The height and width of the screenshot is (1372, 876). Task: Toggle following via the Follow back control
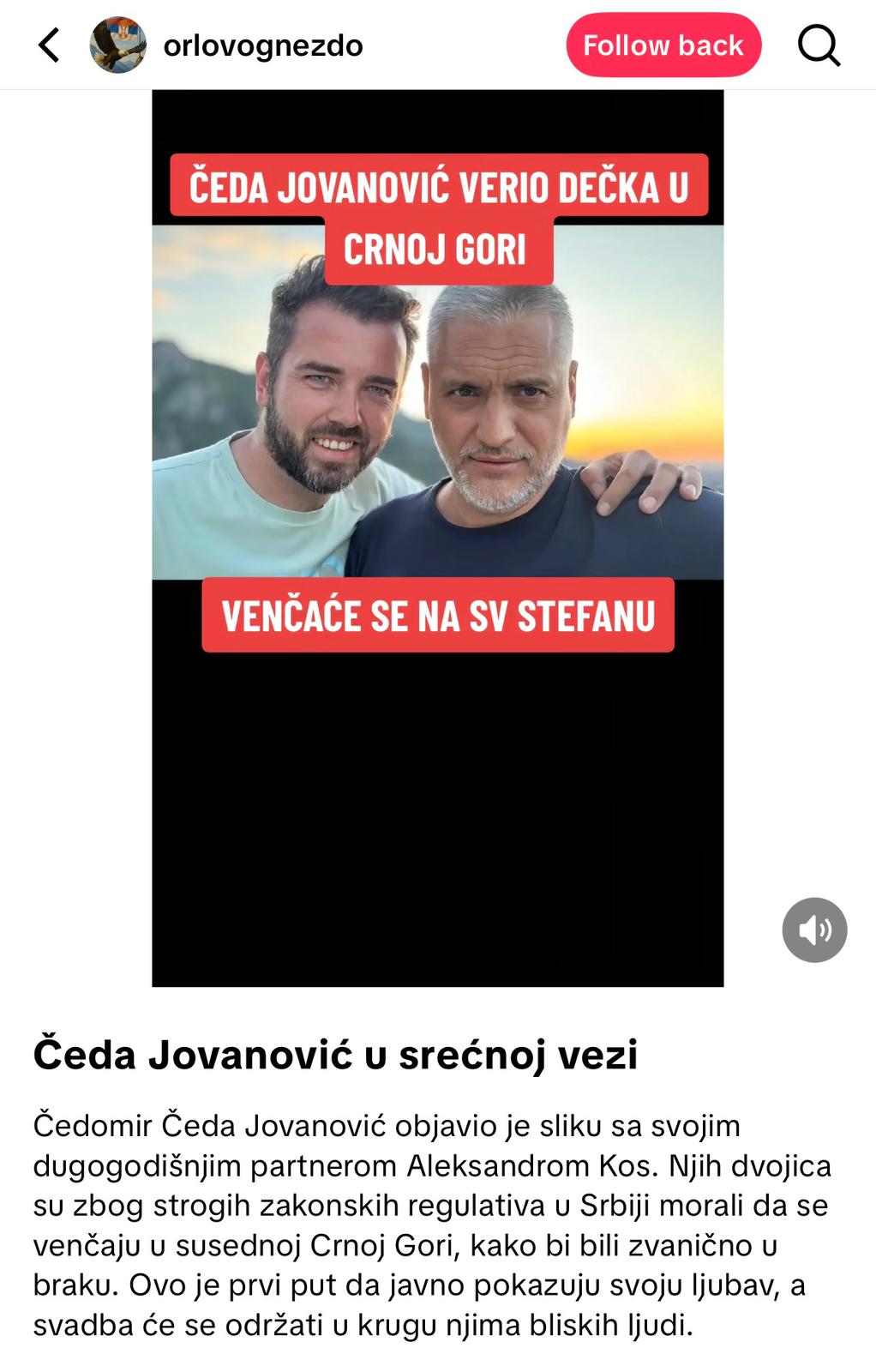point(663,45)
